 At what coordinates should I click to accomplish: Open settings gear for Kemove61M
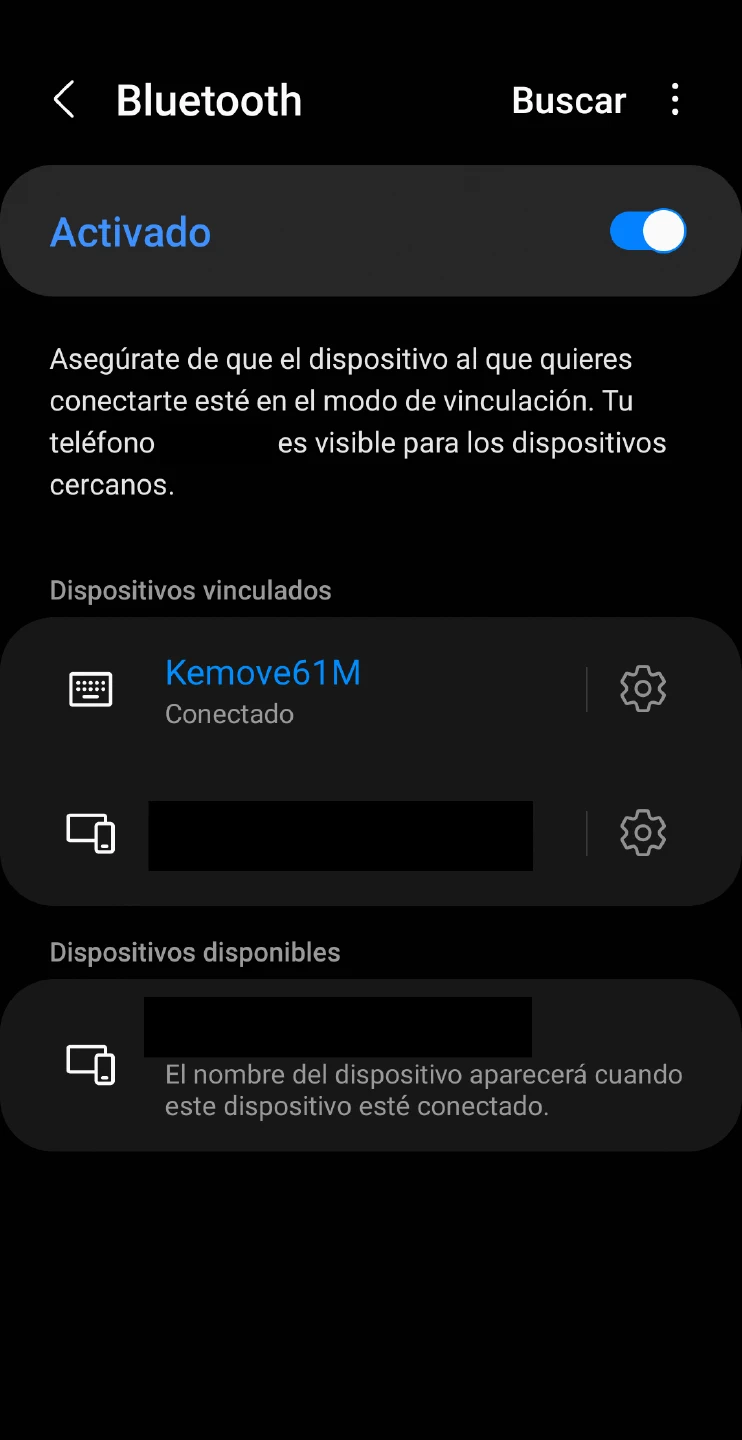pos(643,689)
